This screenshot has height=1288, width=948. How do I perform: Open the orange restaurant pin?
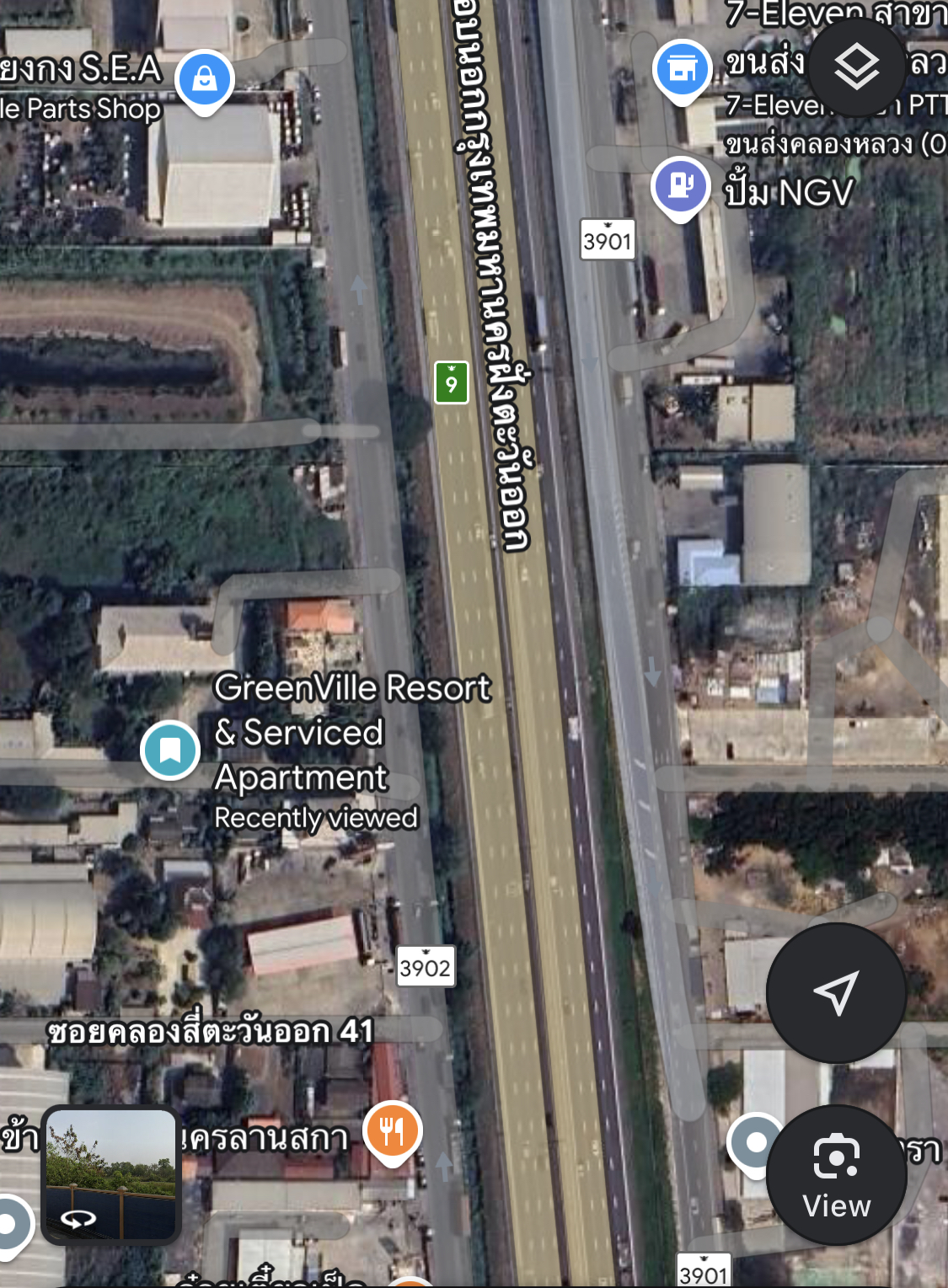point(392,1130)
